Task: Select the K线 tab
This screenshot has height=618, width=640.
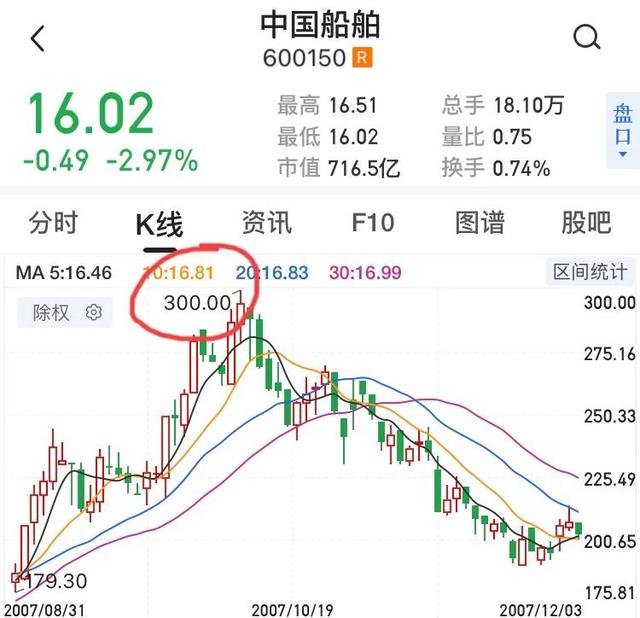Action: (159, 223)
